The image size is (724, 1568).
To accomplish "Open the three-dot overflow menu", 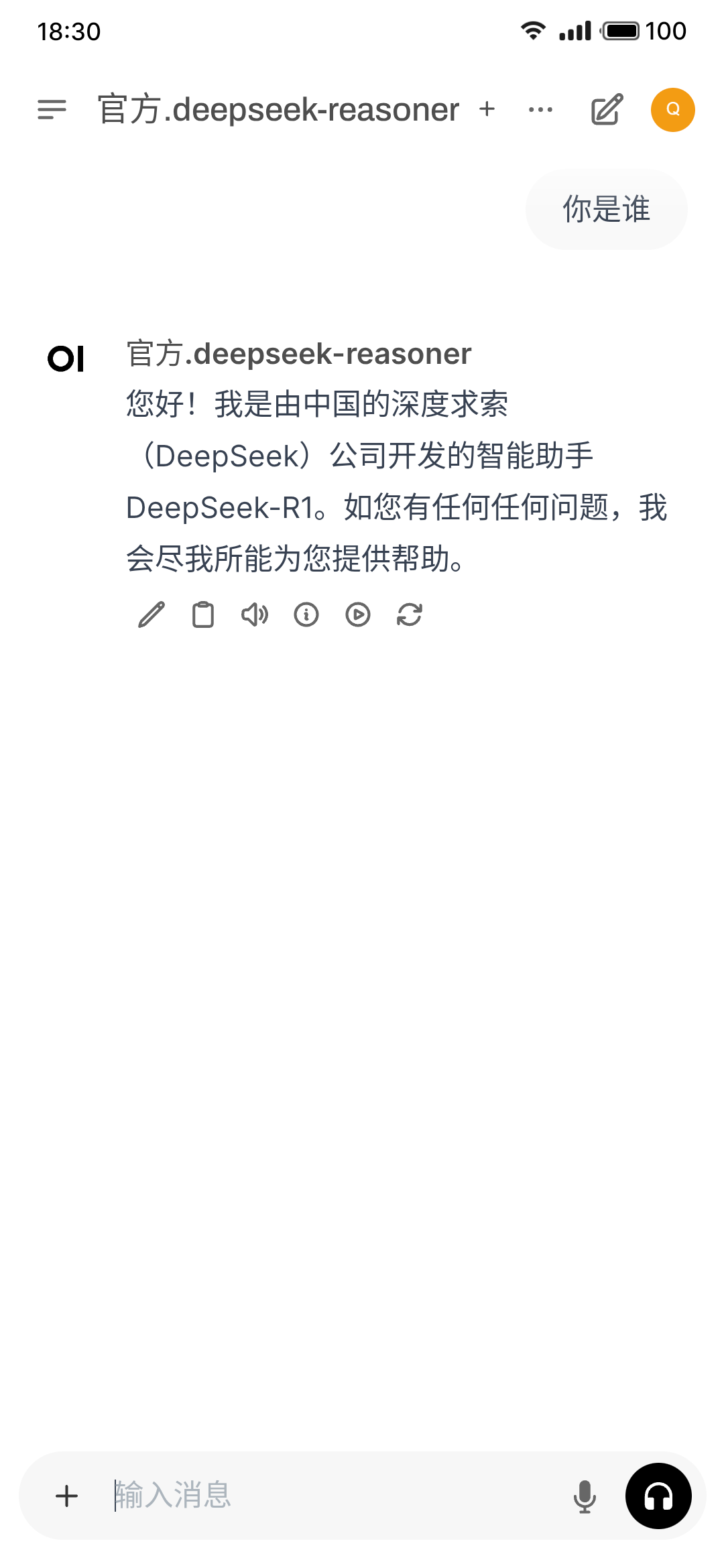I will click(x=540, y=109).
